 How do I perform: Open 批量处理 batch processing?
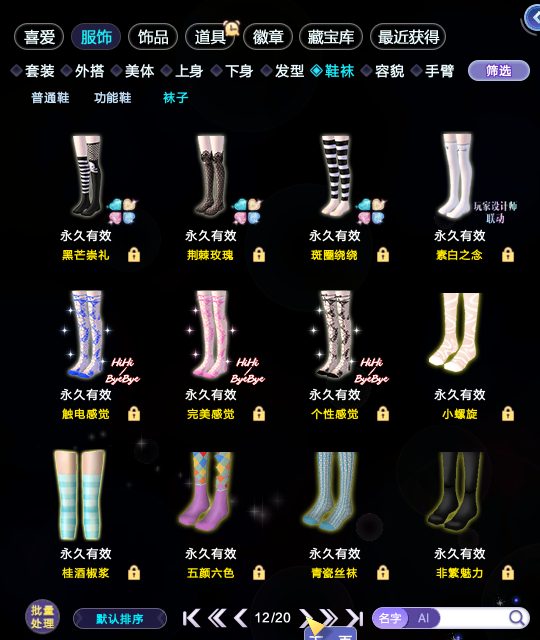[x=42, y=617]
